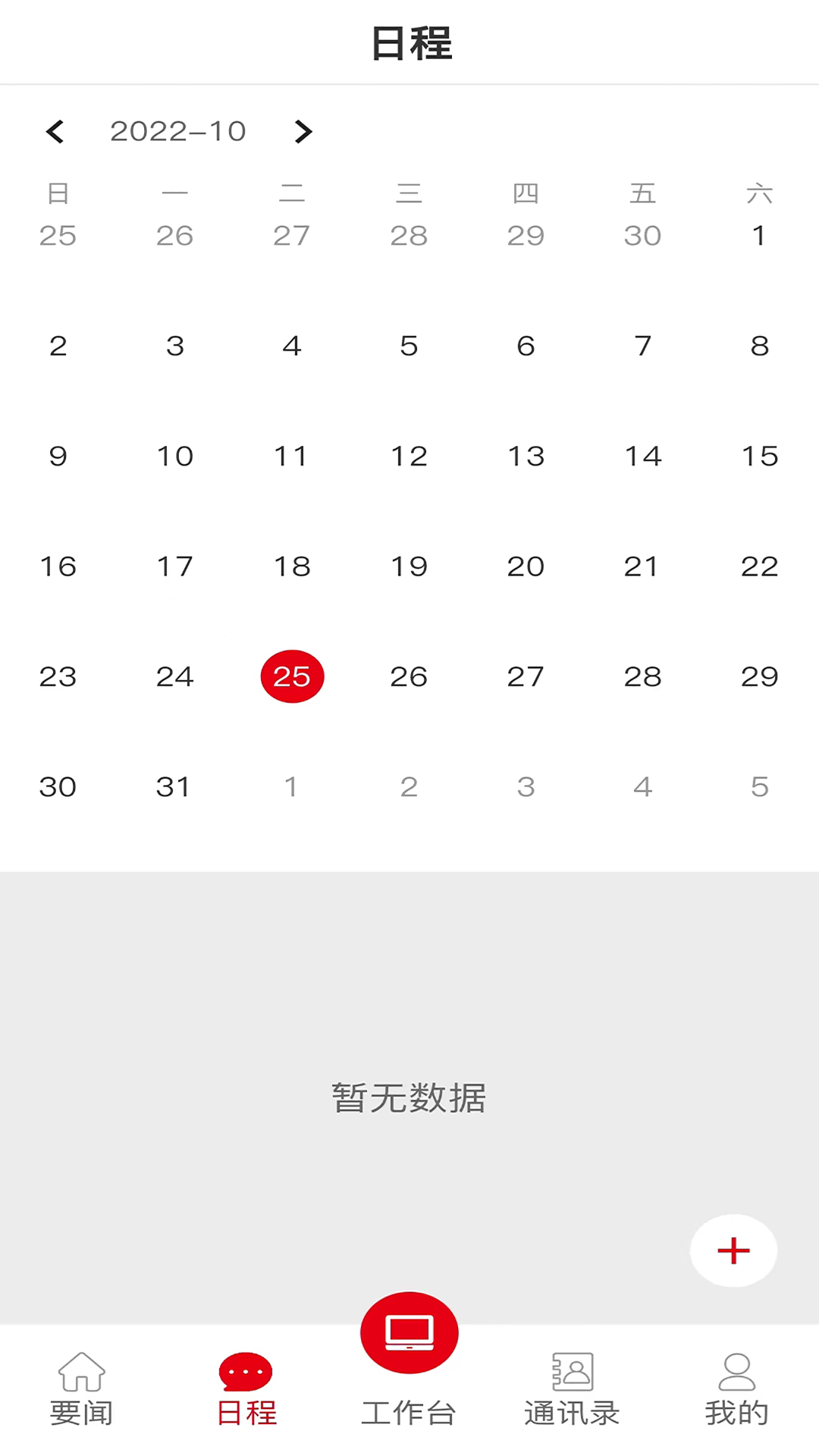Screen dimensions: 819x1456
Task: Select November 1 from next month preview
Action: click(x=292, y=786)
